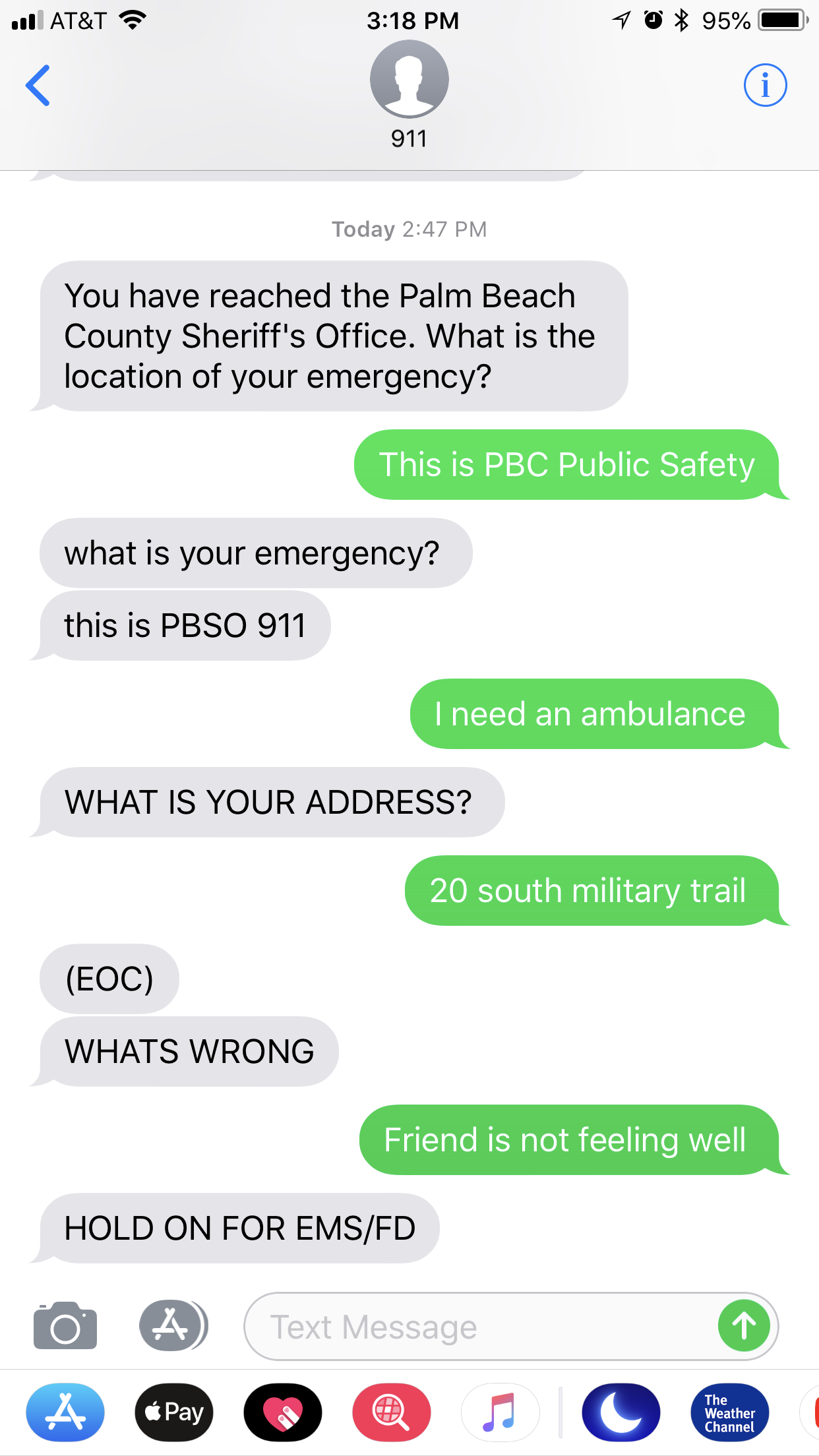The image size is (819, 1456).
Task: Tap the 'Today 2:47 PM' timestamp
Action: pos(409,229)
